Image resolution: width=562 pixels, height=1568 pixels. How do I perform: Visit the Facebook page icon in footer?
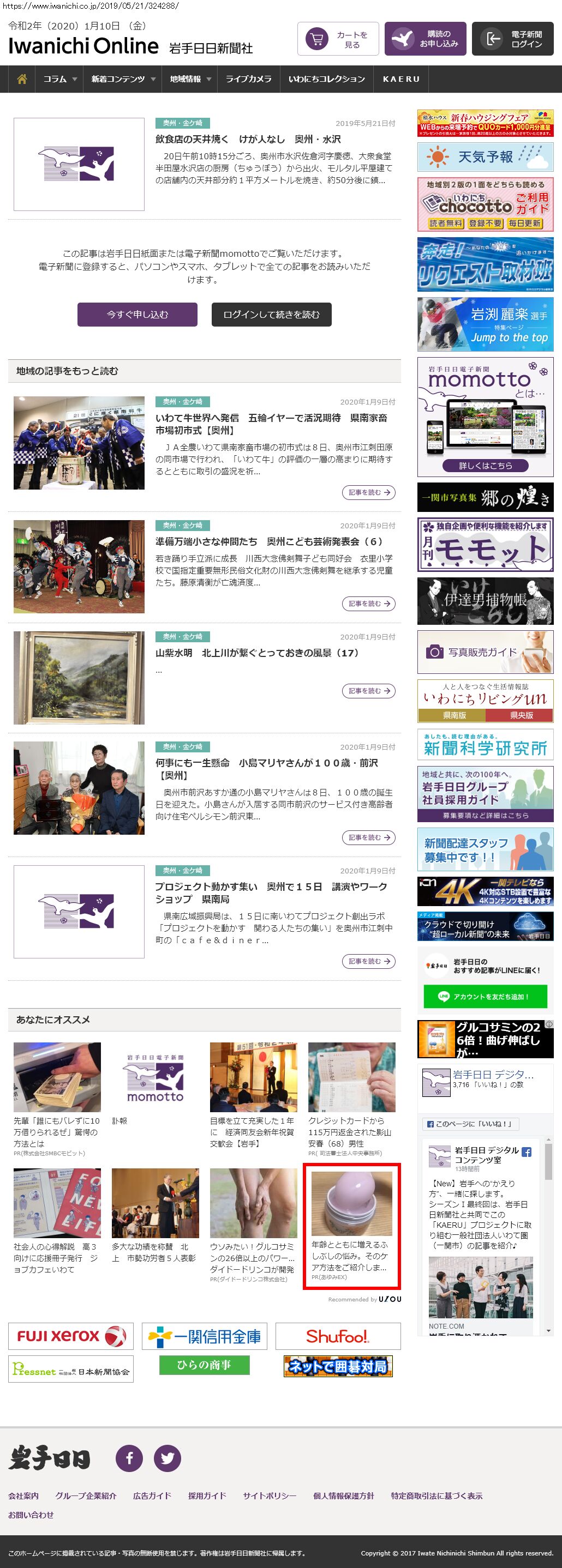point(129,1458)
